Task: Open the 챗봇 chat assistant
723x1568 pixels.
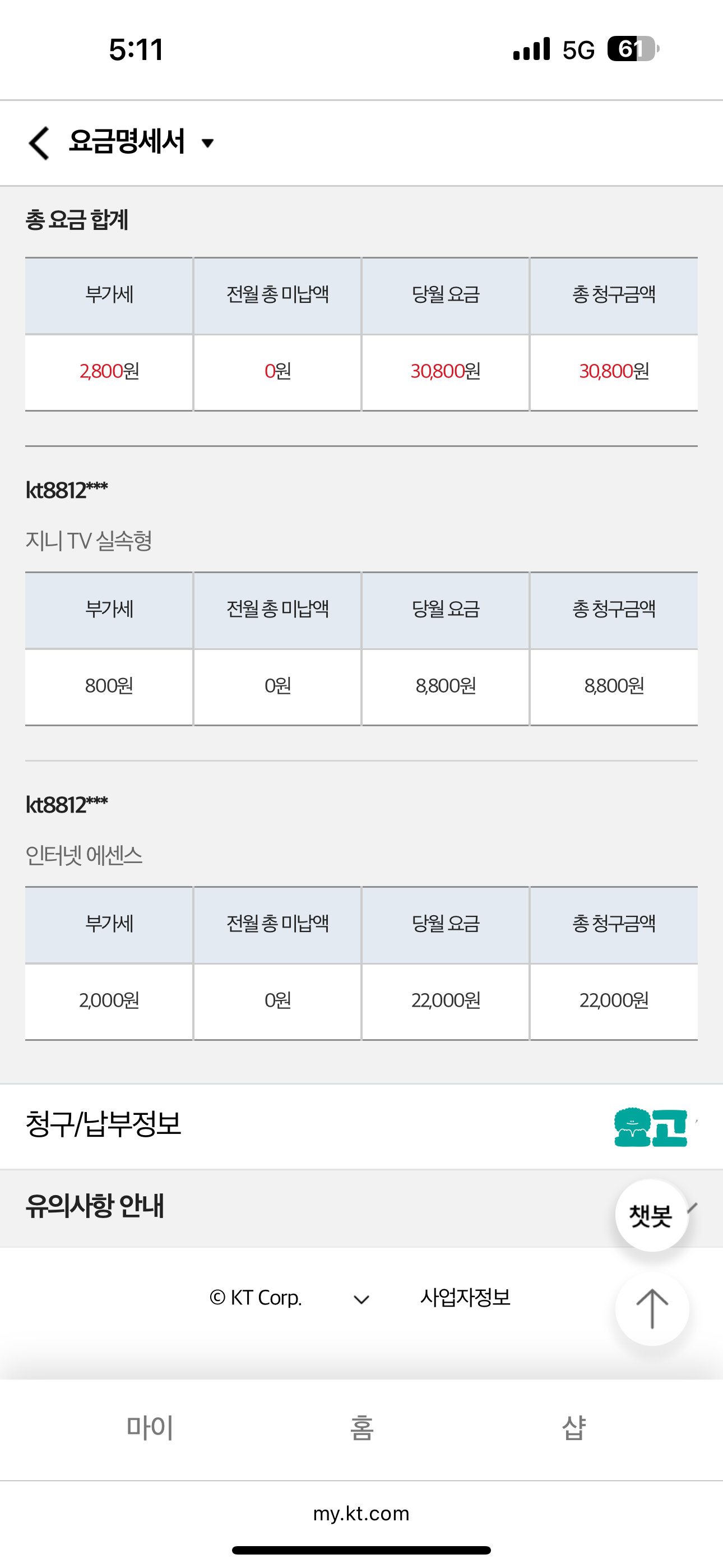Action: tap(651, 1215)
